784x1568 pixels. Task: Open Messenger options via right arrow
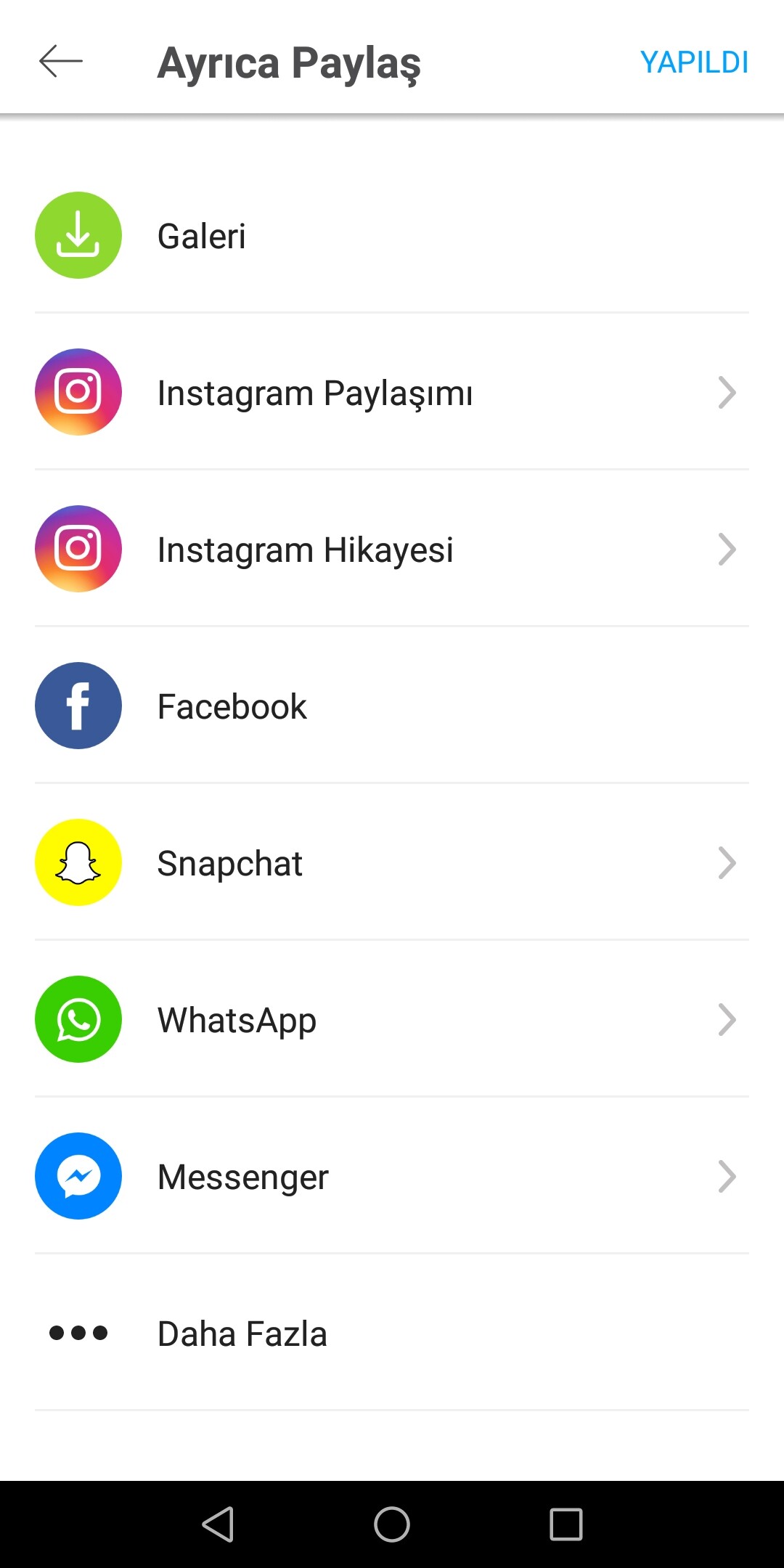(727, 1177)
